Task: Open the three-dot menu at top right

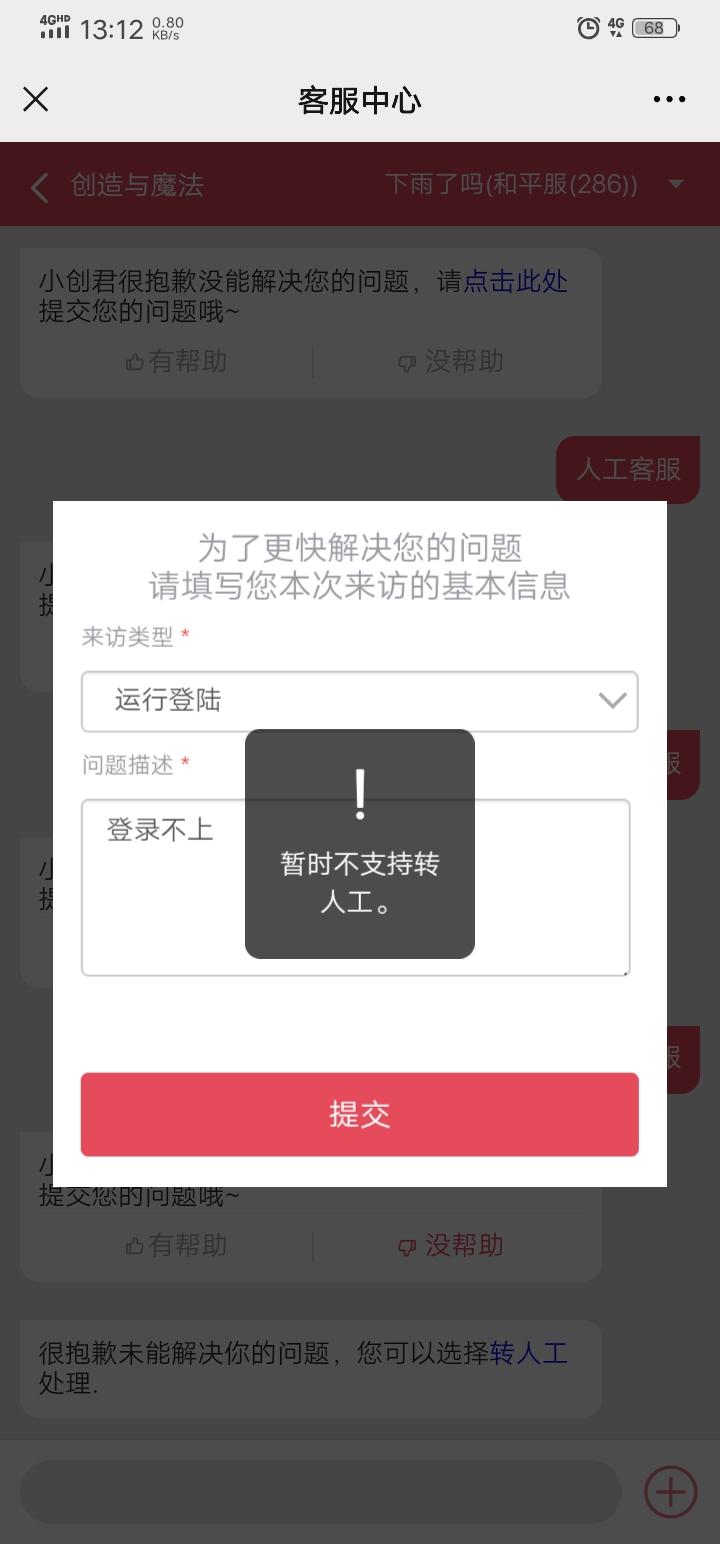Action: pos(668,99)
